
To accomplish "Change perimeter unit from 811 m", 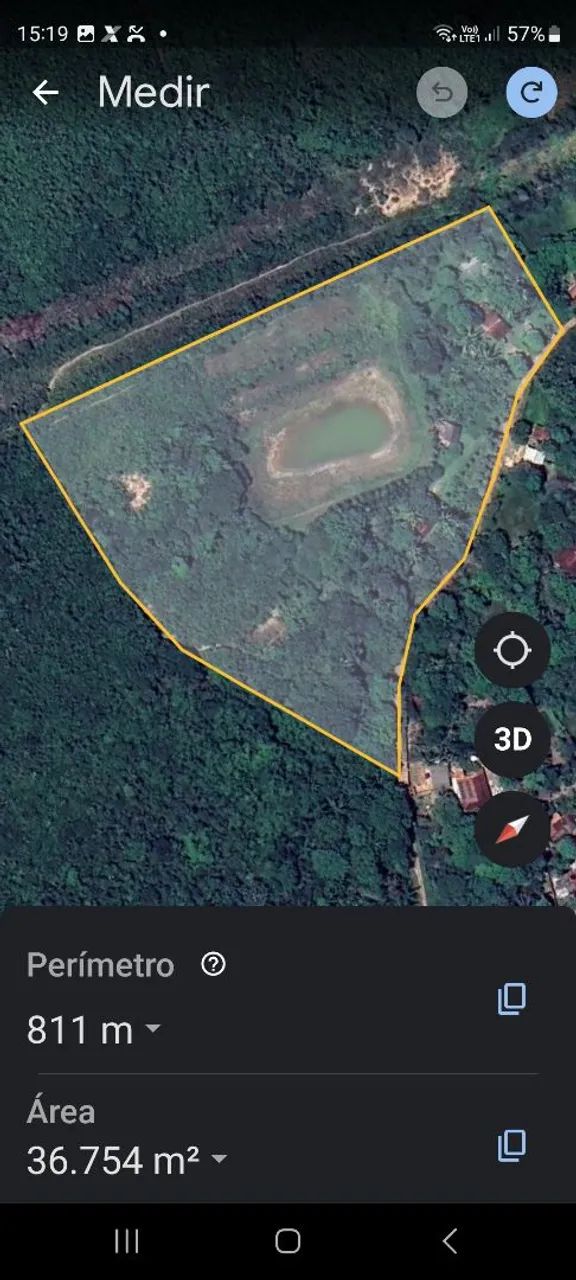I will (x=93, y=1029).
